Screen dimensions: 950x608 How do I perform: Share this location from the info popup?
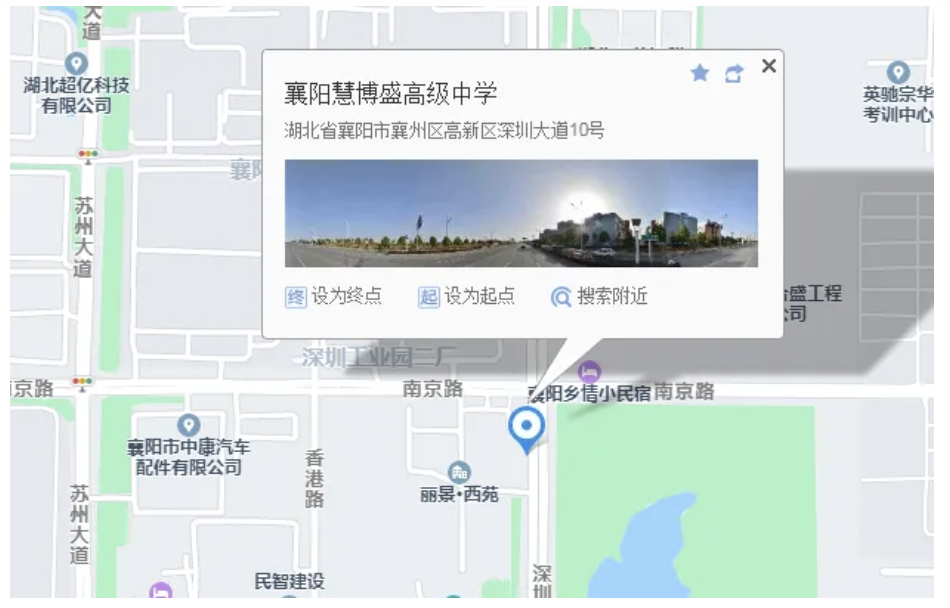734,73
